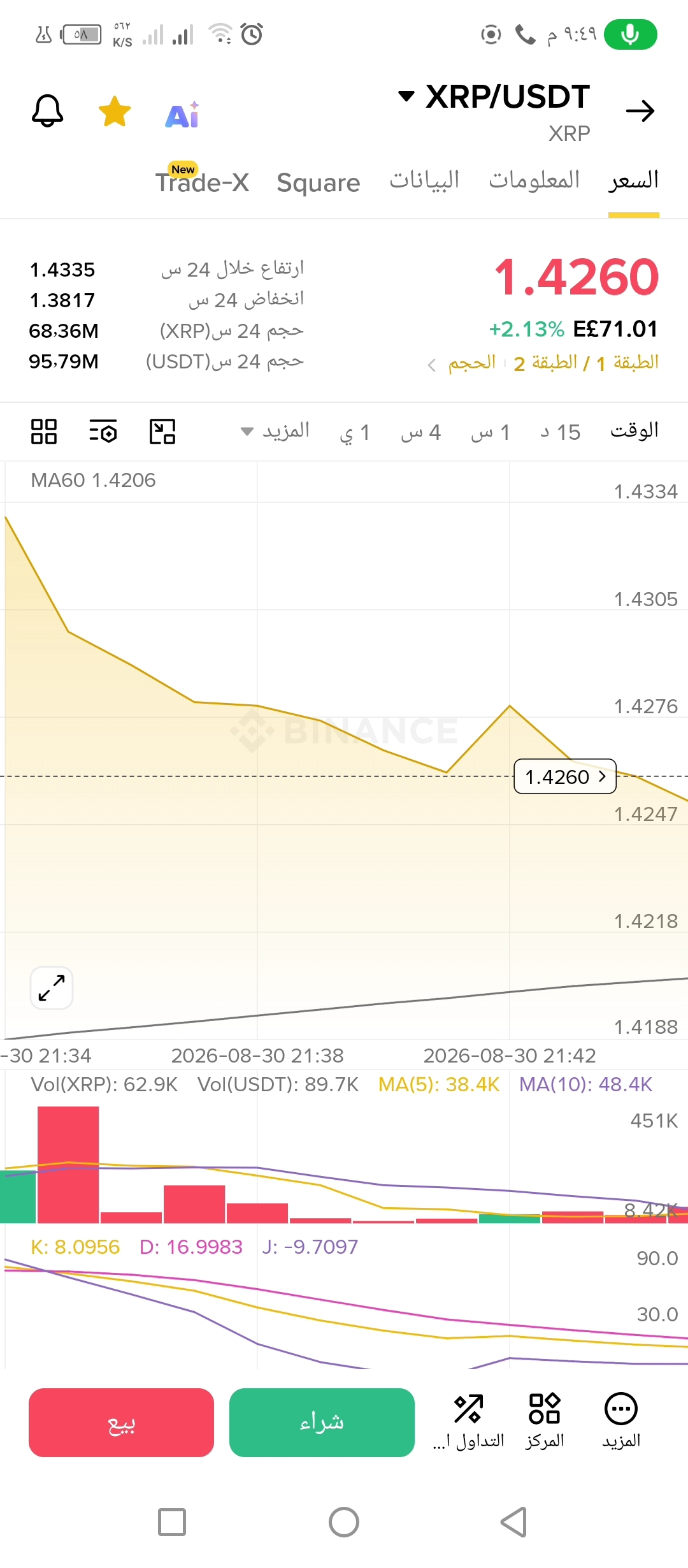Open المركز in the bottom bar
This screenshot has height=1568, width=688.
(545, 1421)
